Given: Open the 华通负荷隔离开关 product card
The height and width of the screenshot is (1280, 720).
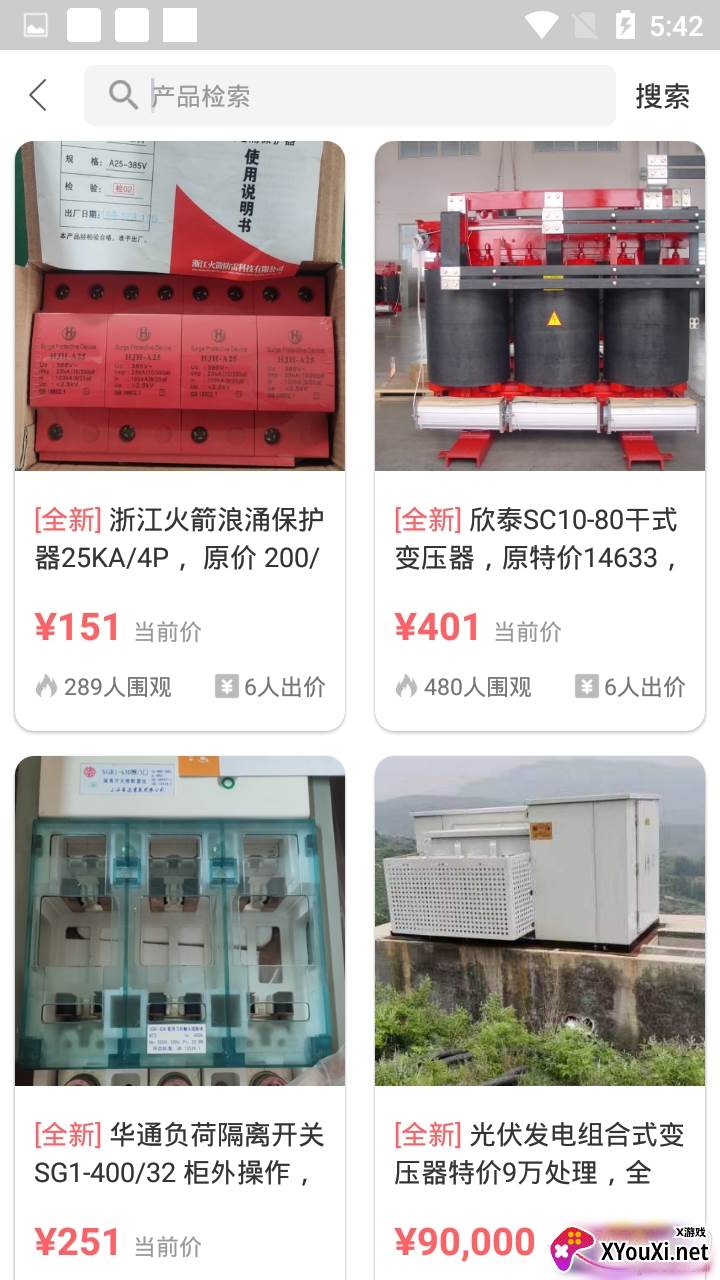Looking at the screenshot, I should coord(180,1010).
